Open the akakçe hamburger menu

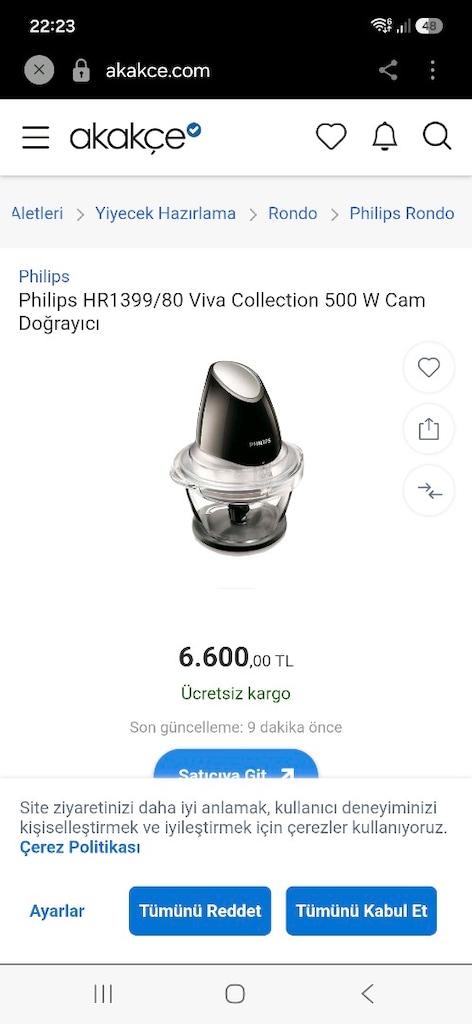[35, 137]
